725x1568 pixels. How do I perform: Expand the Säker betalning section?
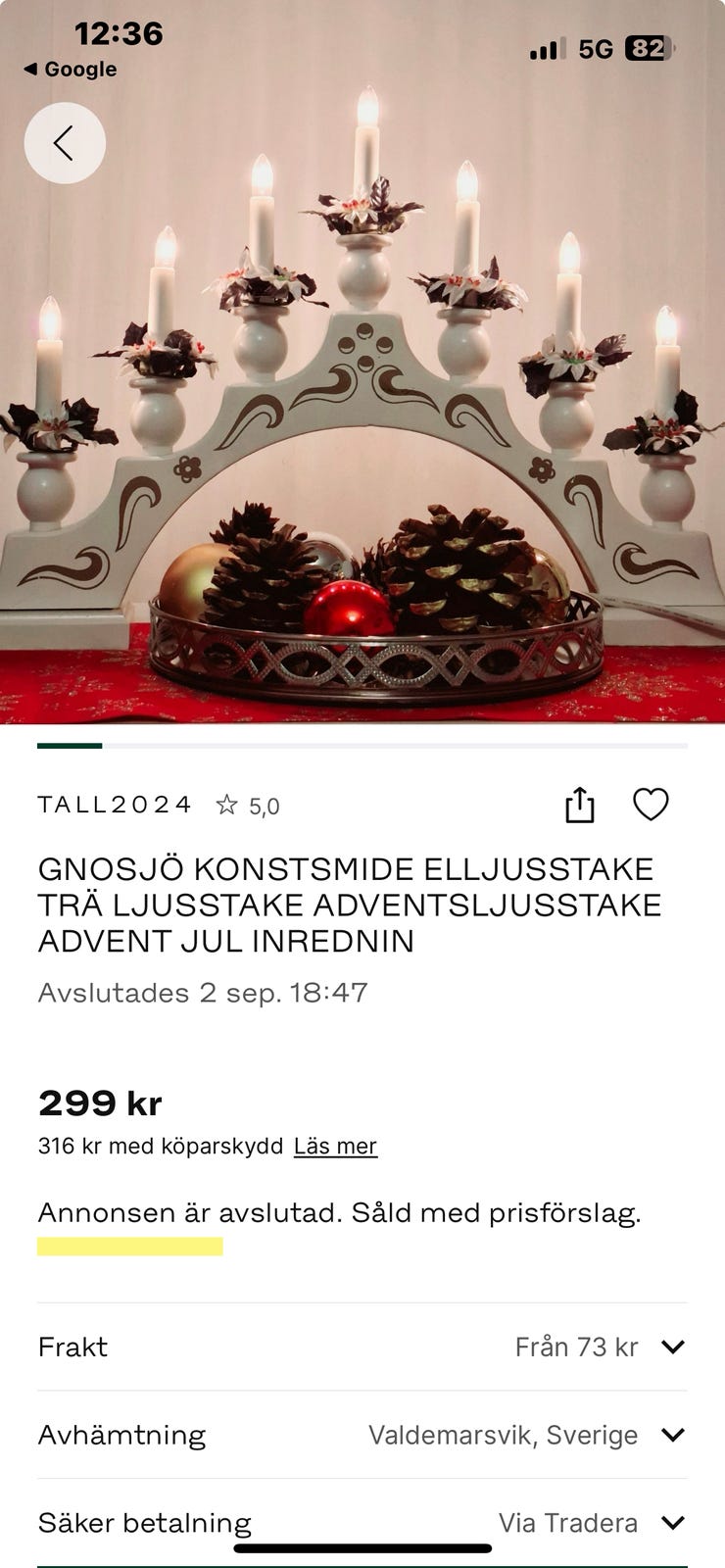coord(672,1523)
